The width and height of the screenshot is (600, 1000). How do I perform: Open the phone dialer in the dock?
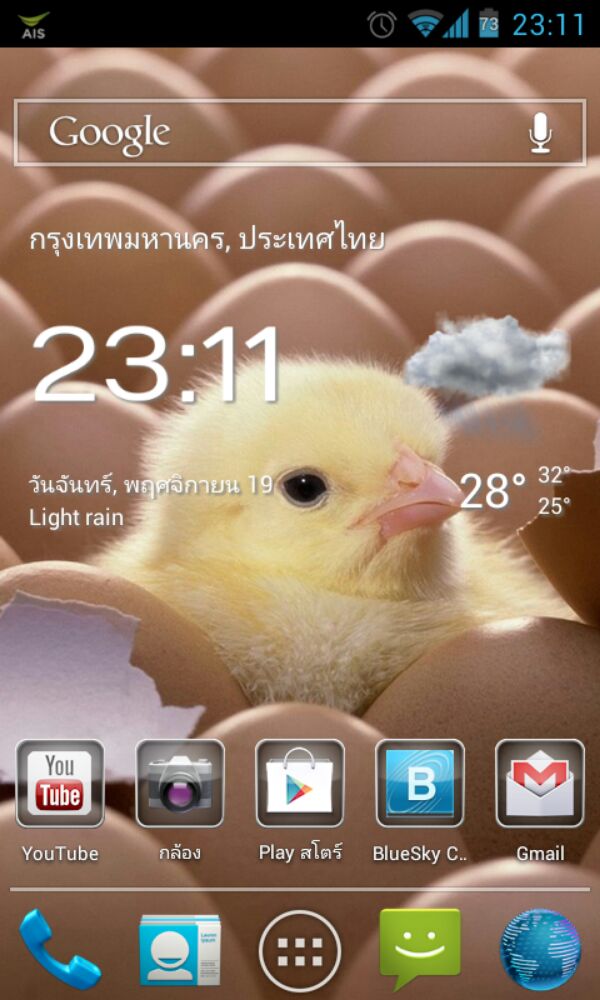(x=60, y=948)
